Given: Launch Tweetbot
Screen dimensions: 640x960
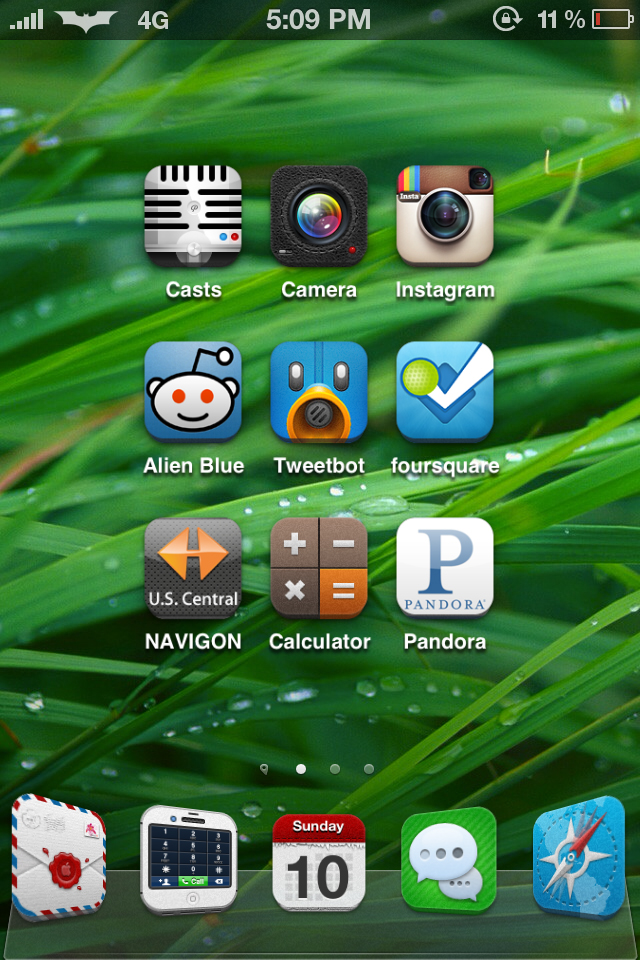Looking at the screenshot, I should 319,391.
